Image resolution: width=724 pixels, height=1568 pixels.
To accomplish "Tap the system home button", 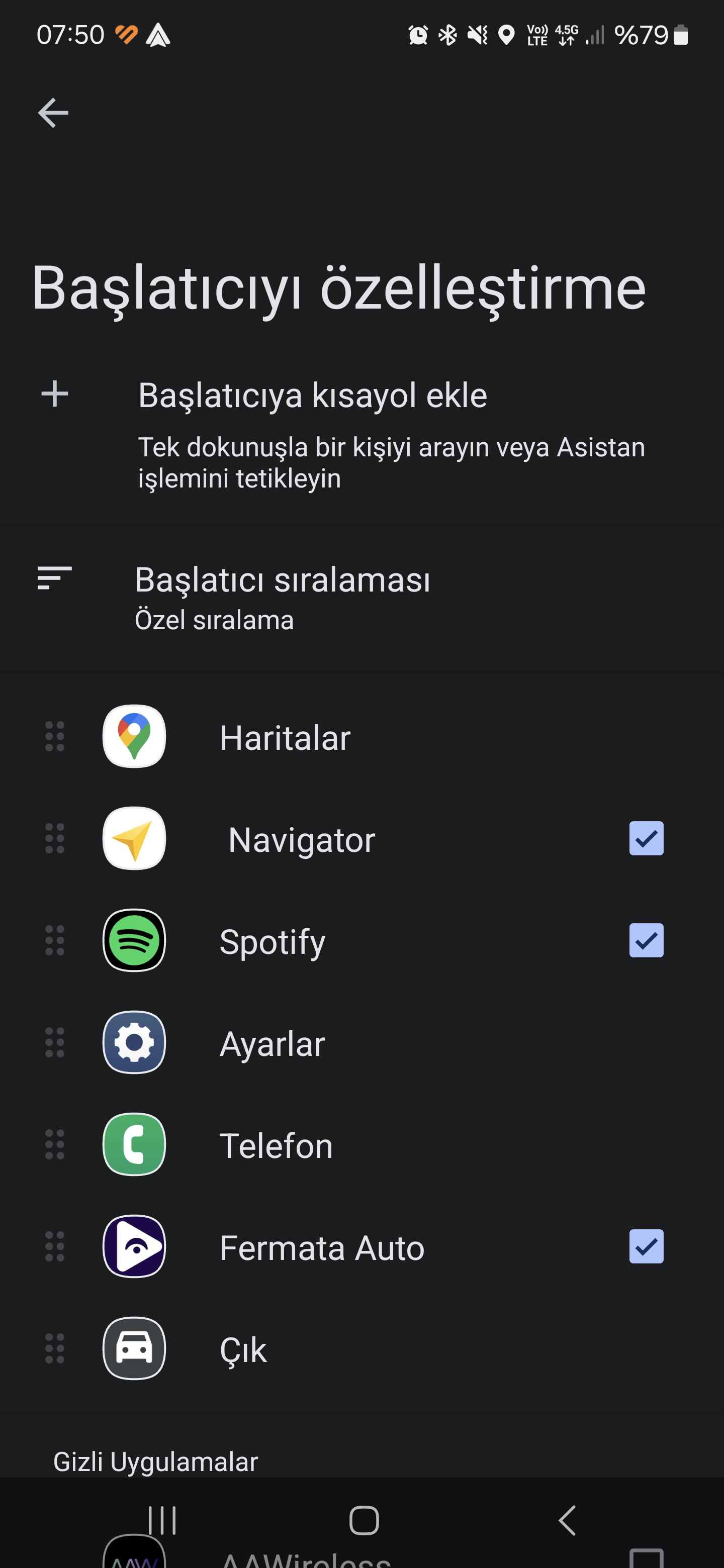I will [364, 1520].
